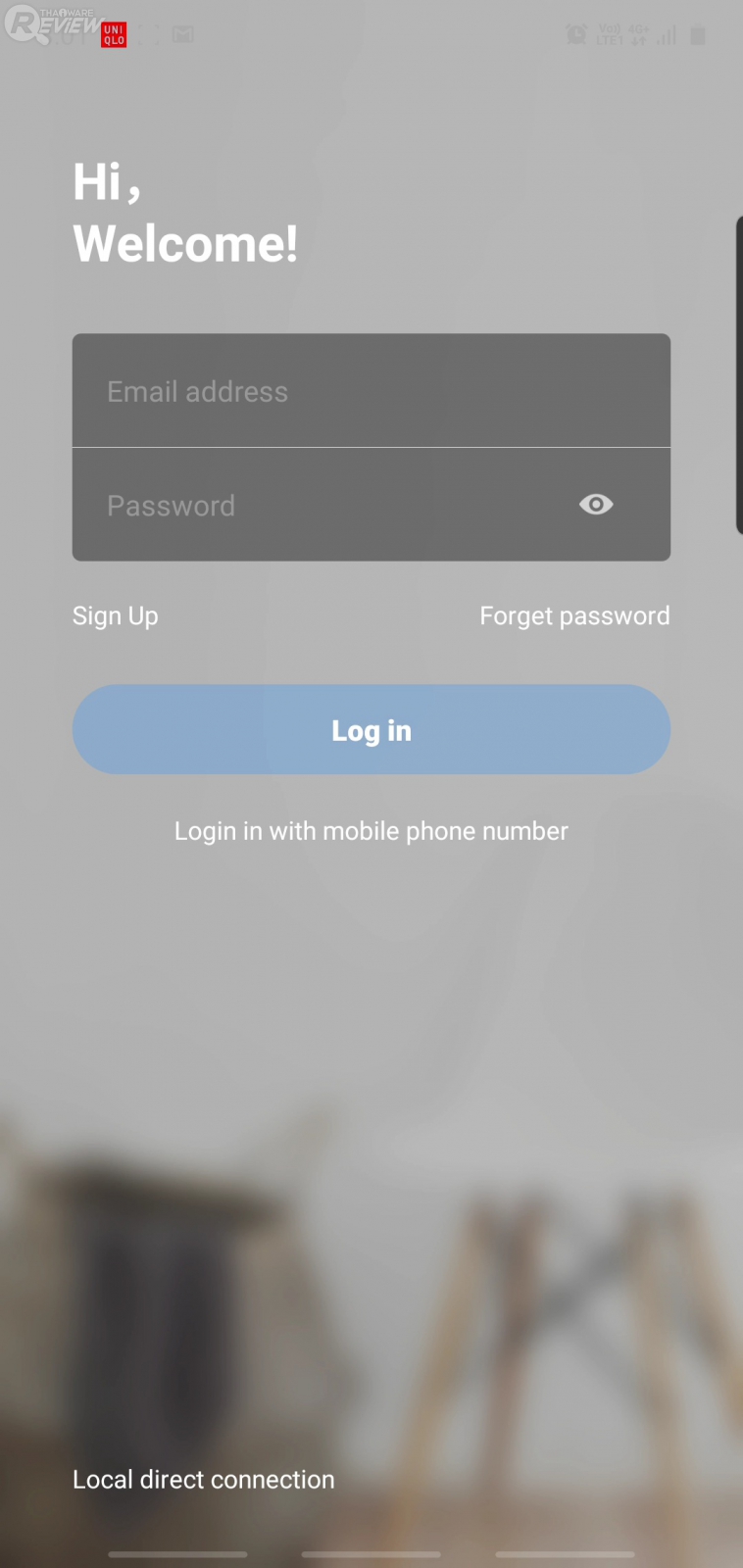Open the Sign Up link
743x1568 pixels.
116,616
